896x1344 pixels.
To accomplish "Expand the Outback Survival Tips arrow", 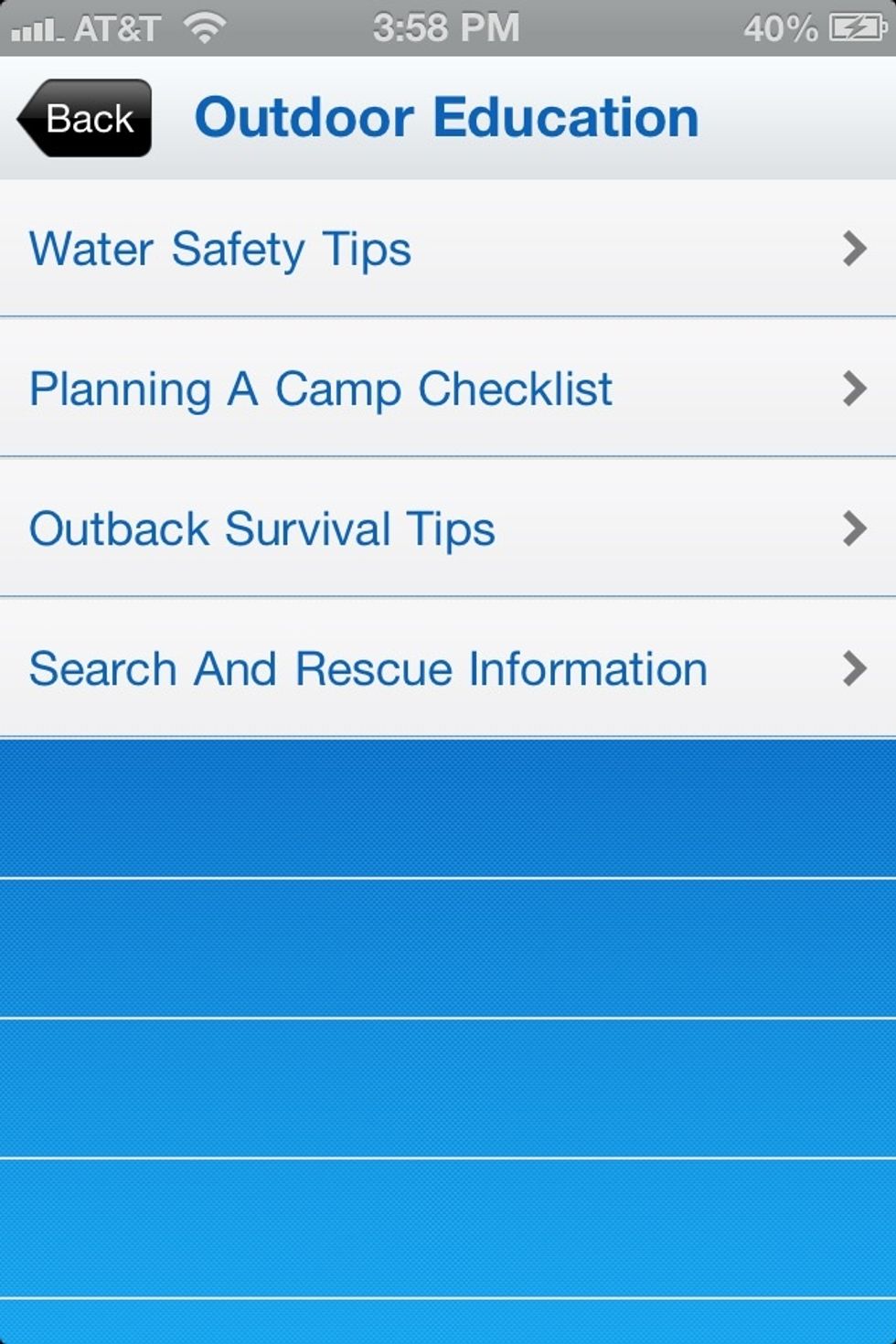I will coord(853,528).
